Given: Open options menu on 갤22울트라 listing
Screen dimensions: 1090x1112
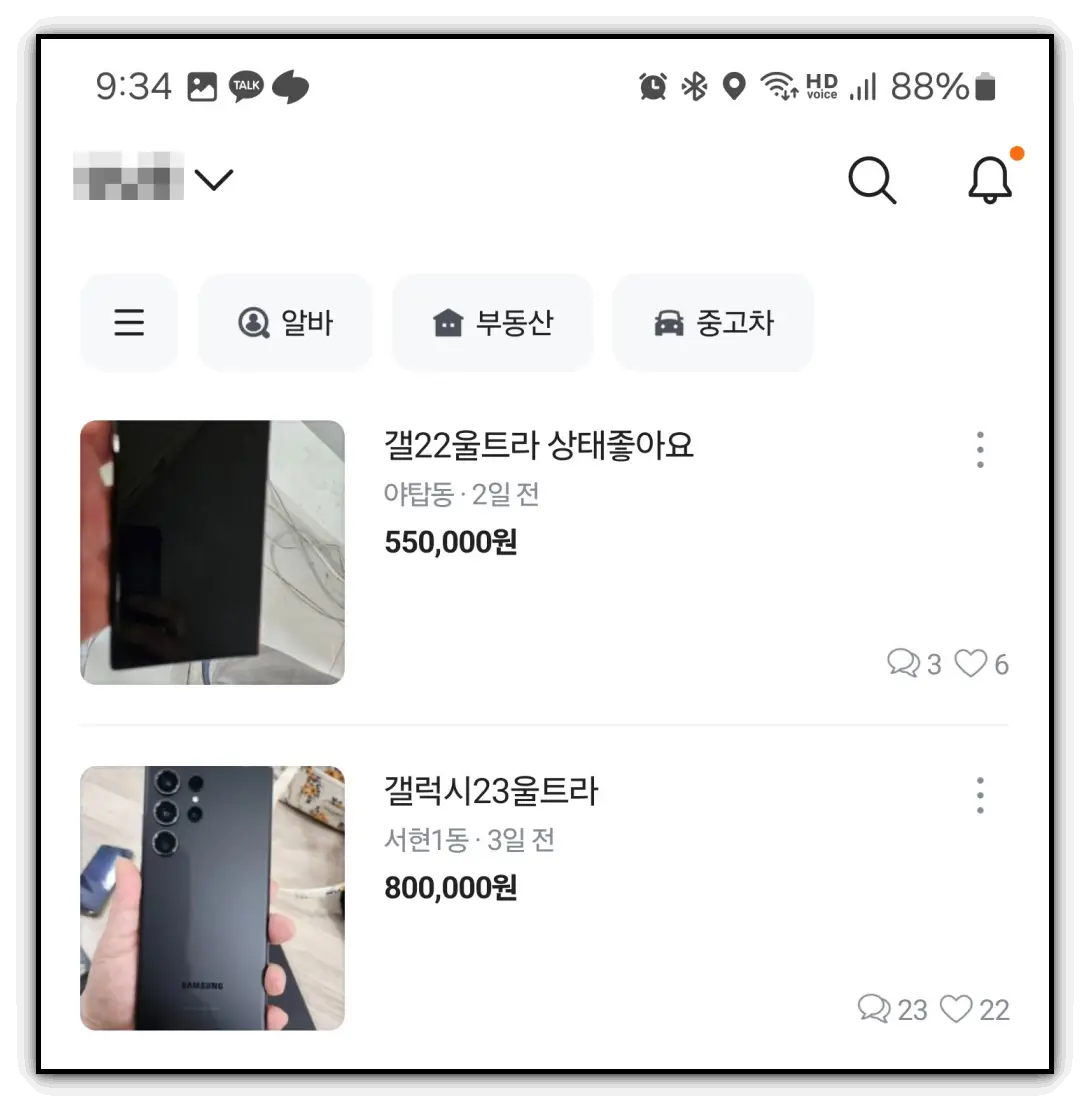Looking at the screenshot, I should (x=979, y=449).
